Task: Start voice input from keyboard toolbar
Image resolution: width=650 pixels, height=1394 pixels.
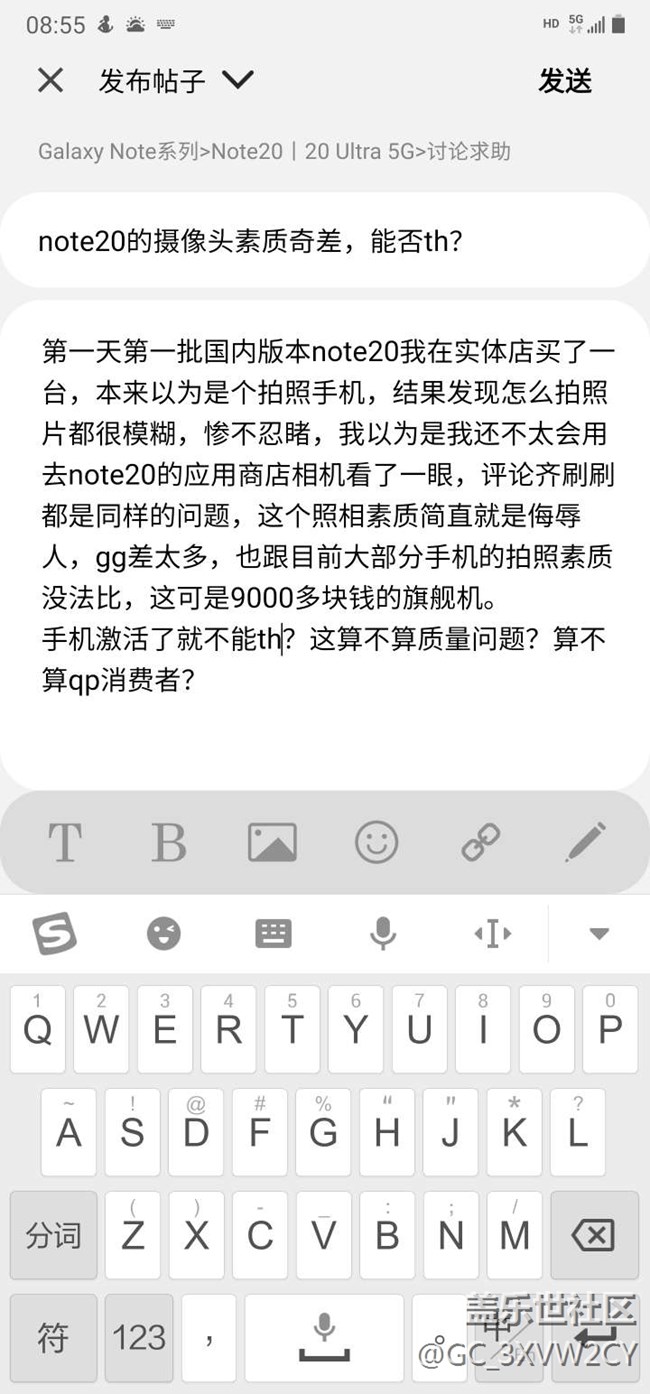Action: point(382,934)
